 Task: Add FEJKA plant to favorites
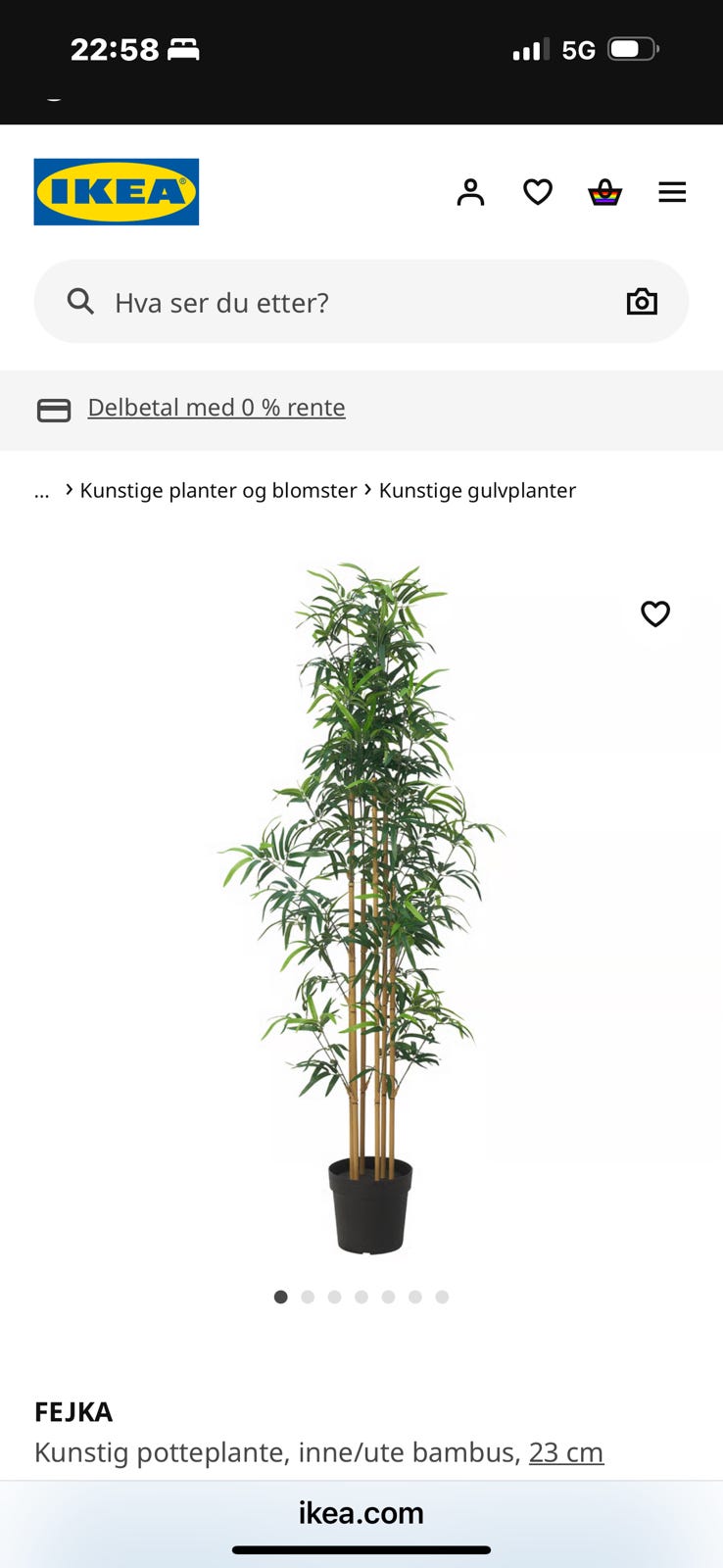tap(654, 613)
